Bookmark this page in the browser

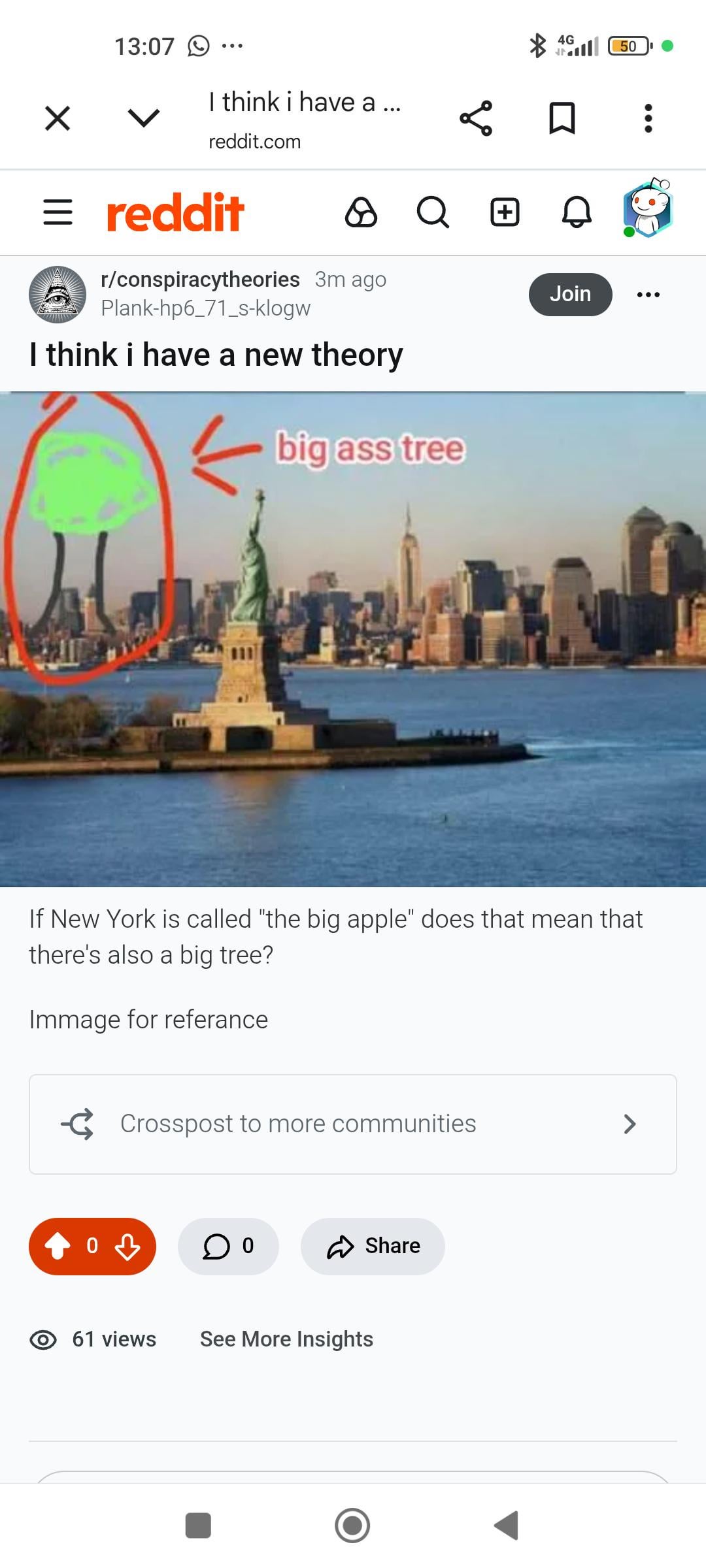coord(562,118)
